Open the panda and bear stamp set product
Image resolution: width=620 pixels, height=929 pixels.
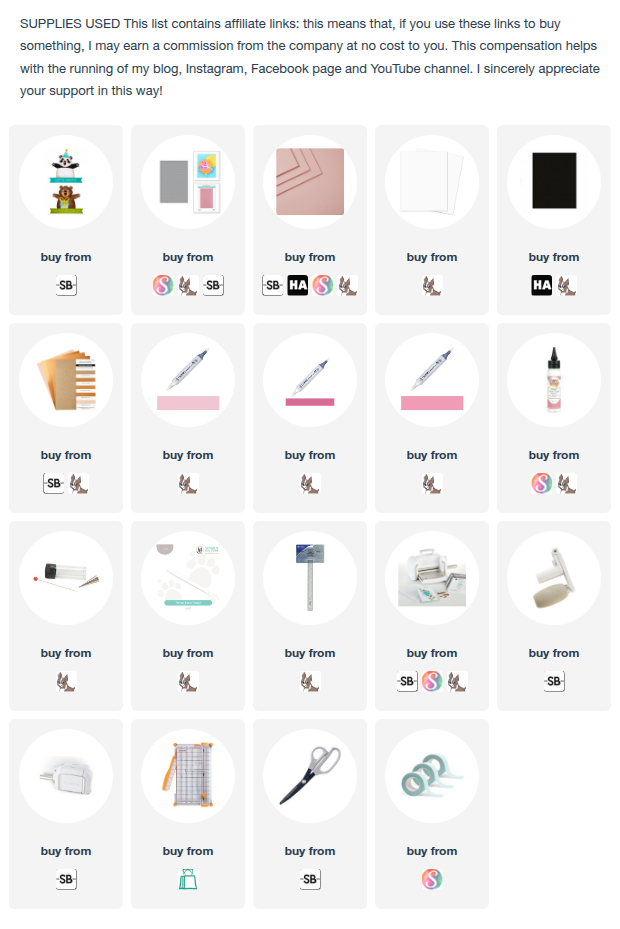click(66, 184)
